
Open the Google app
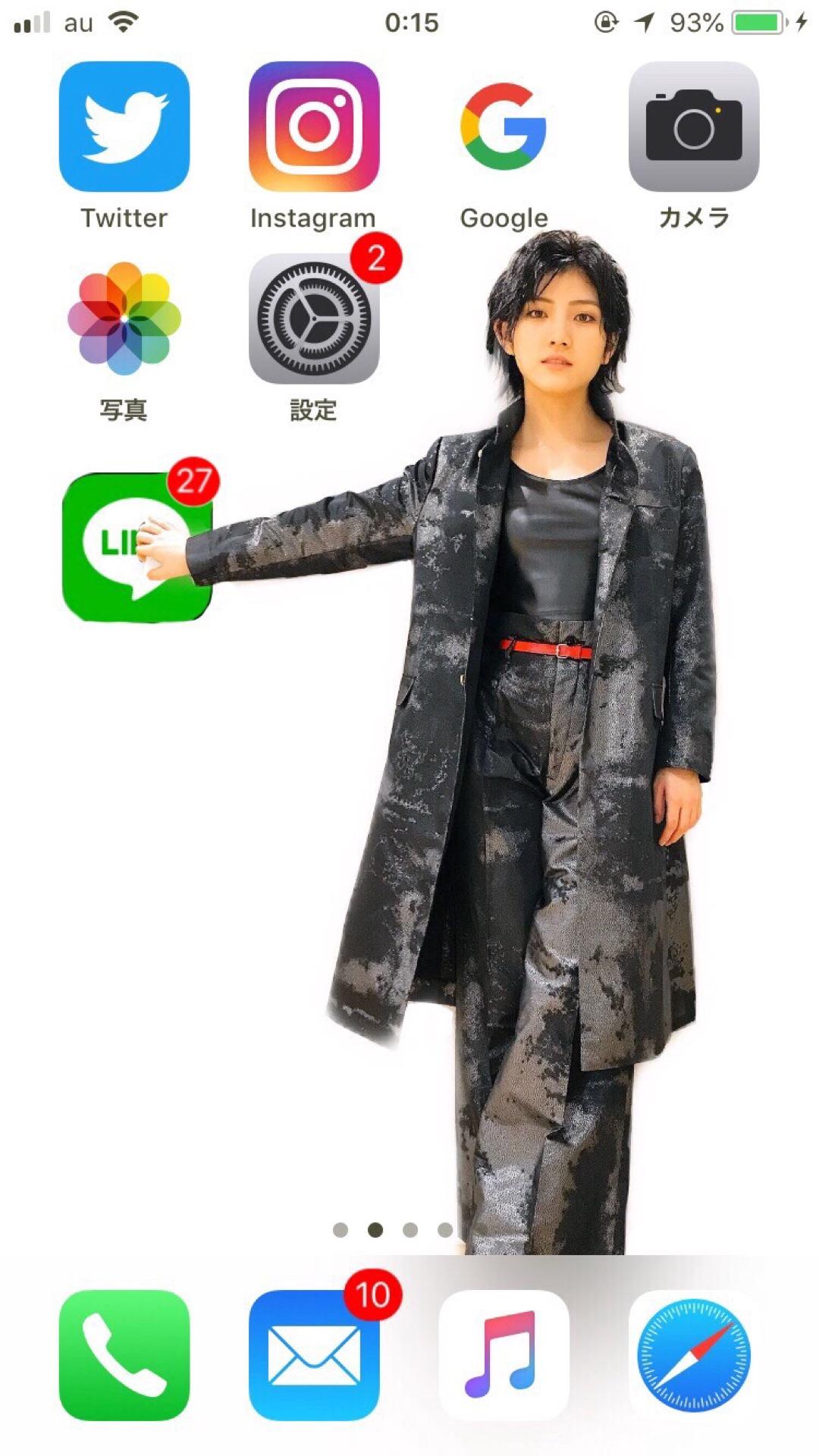(x=504, y=127)
